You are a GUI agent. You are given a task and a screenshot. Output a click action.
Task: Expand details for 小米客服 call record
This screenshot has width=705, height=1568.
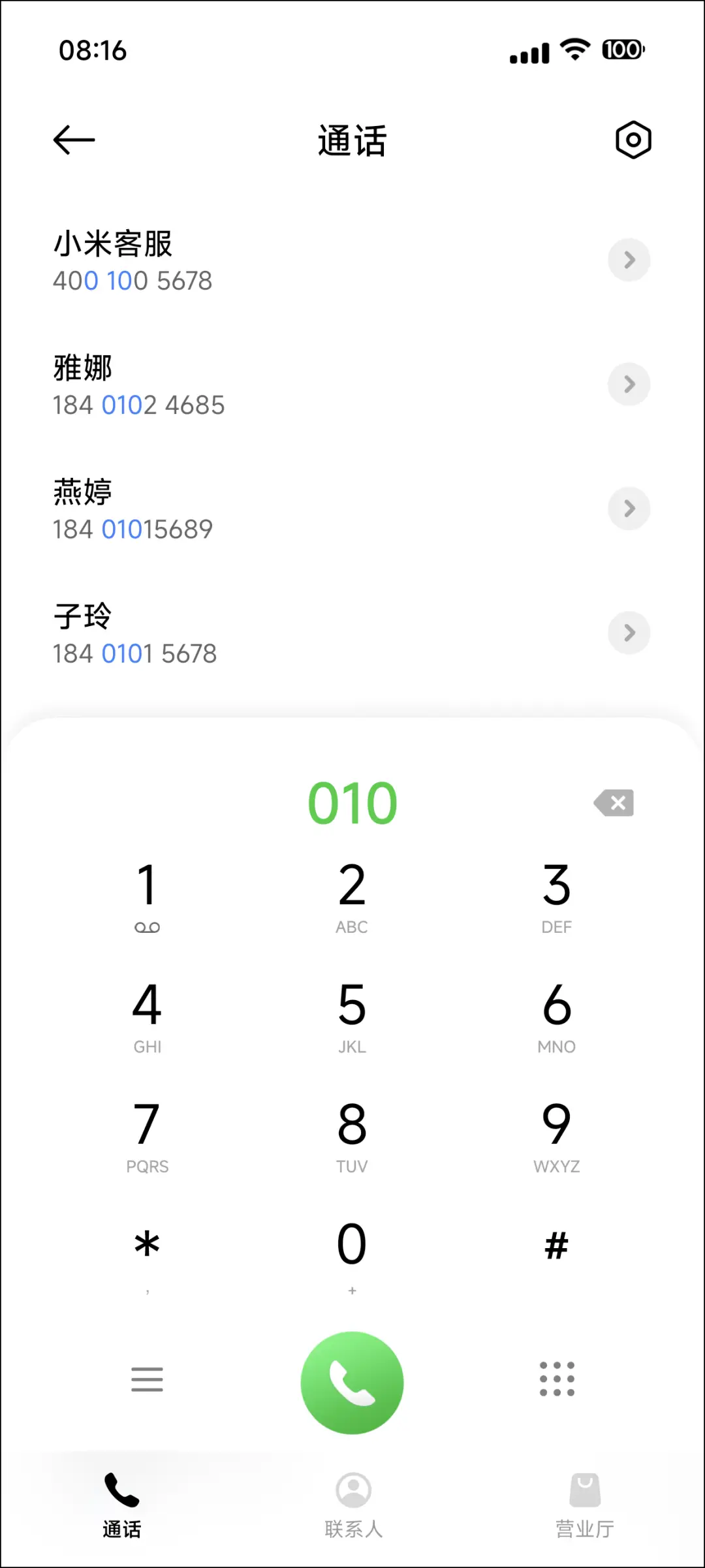[x=629, y=260]
